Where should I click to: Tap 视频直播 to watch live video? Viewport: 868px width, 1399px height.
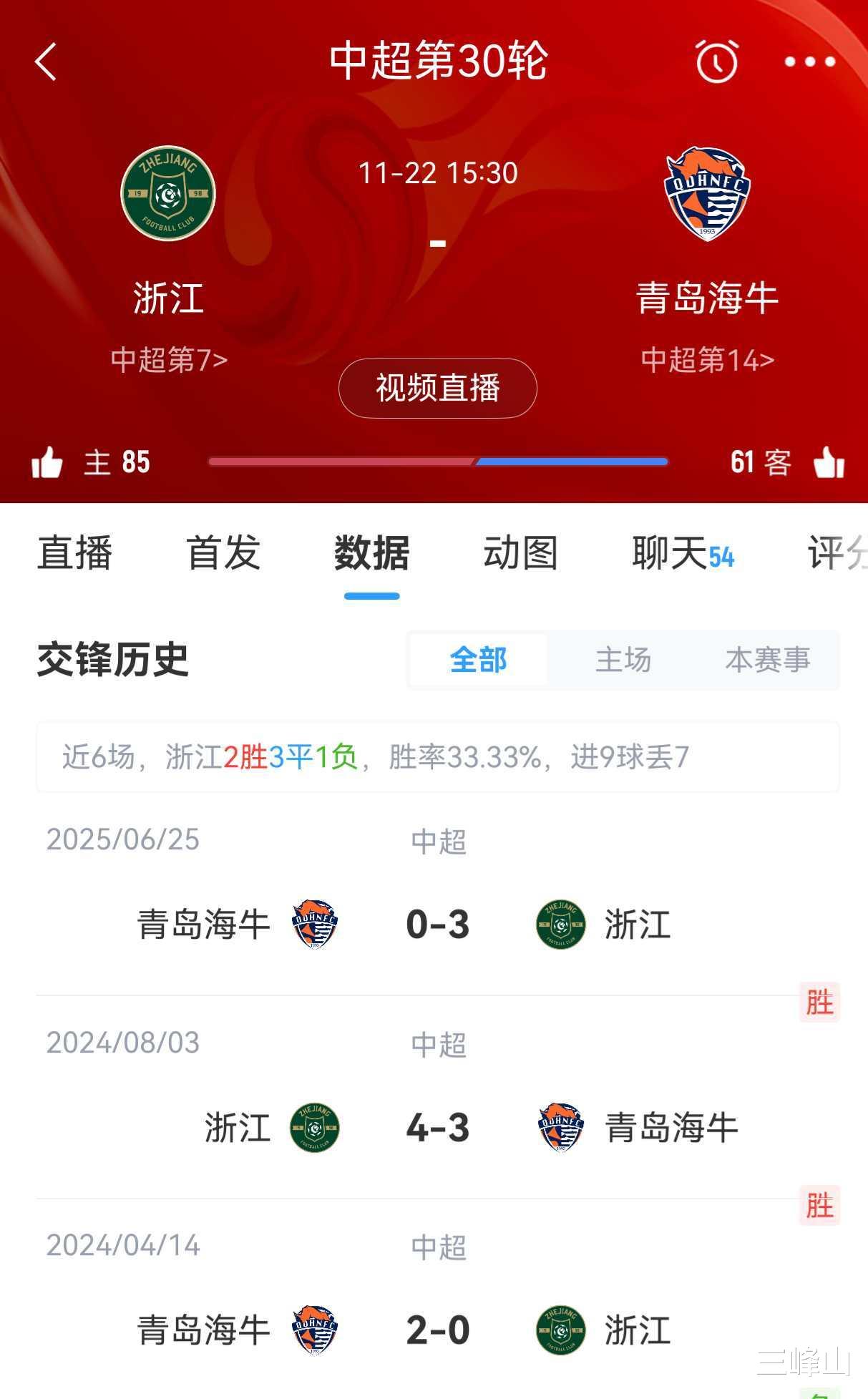[438, 388]
